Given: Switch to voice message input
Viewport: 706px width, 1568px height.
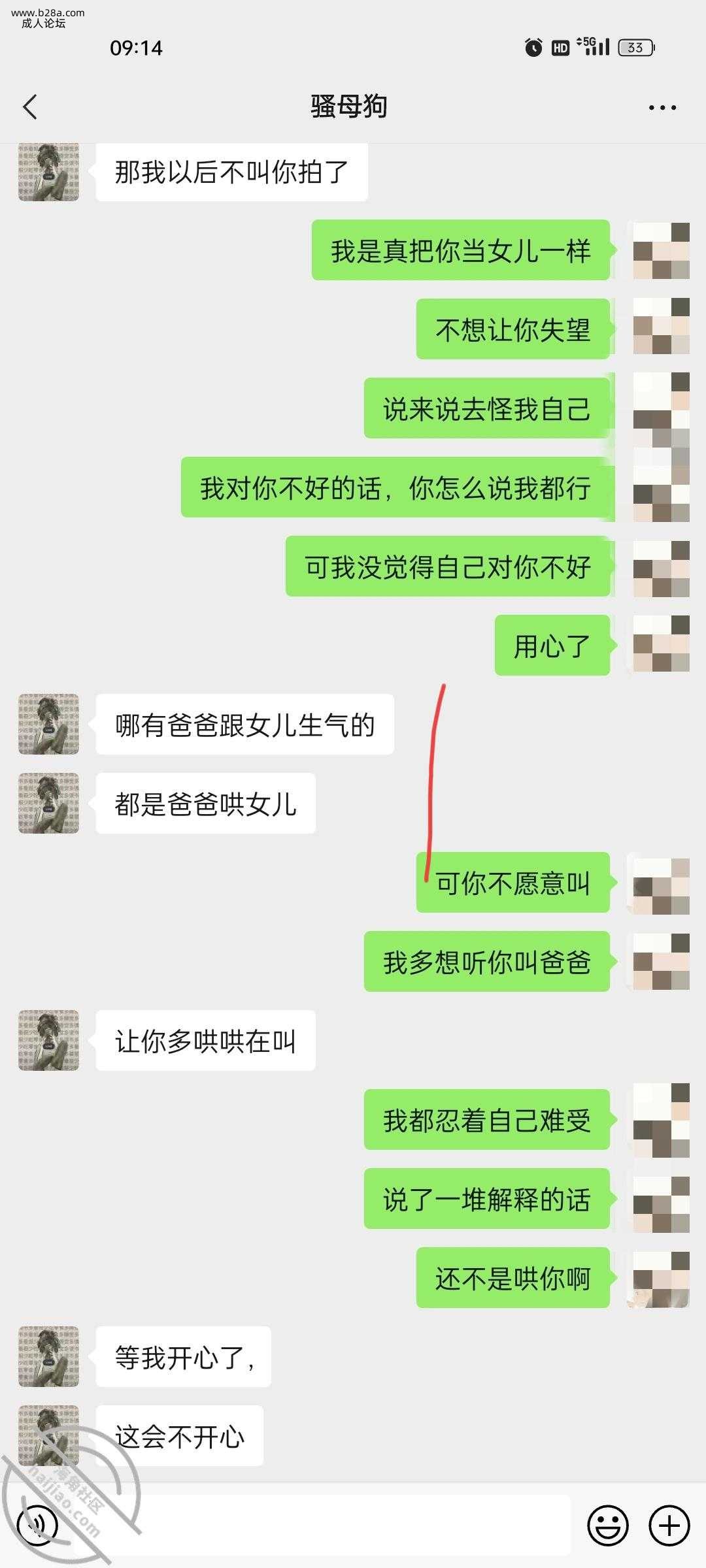Looking at the screenshot, I should pyautogui.click(x=38, y=1525).
